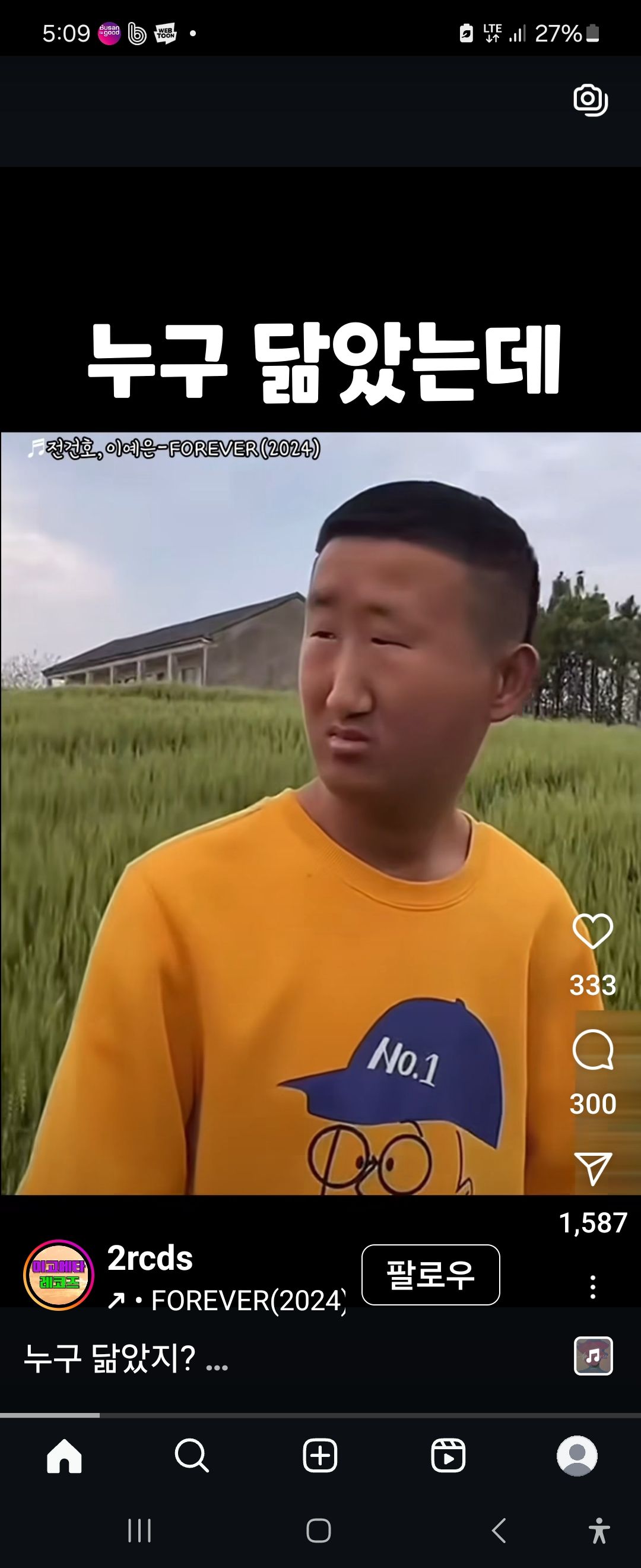Go to the Home tab
The image size is (641, 1568).
pos(65,1456)
